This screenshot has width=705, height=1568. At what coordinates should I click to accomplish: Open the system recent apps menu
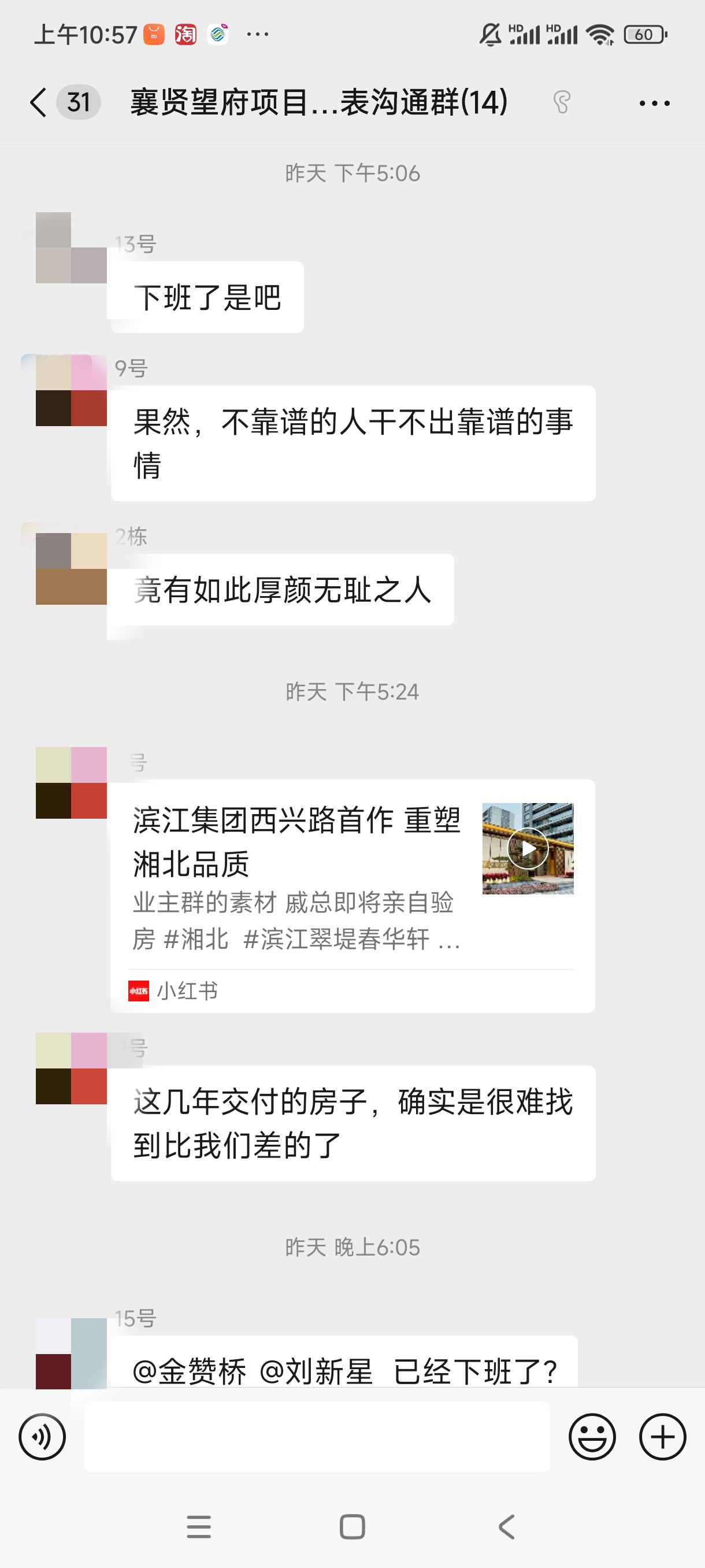click(x=198, y=1526)
